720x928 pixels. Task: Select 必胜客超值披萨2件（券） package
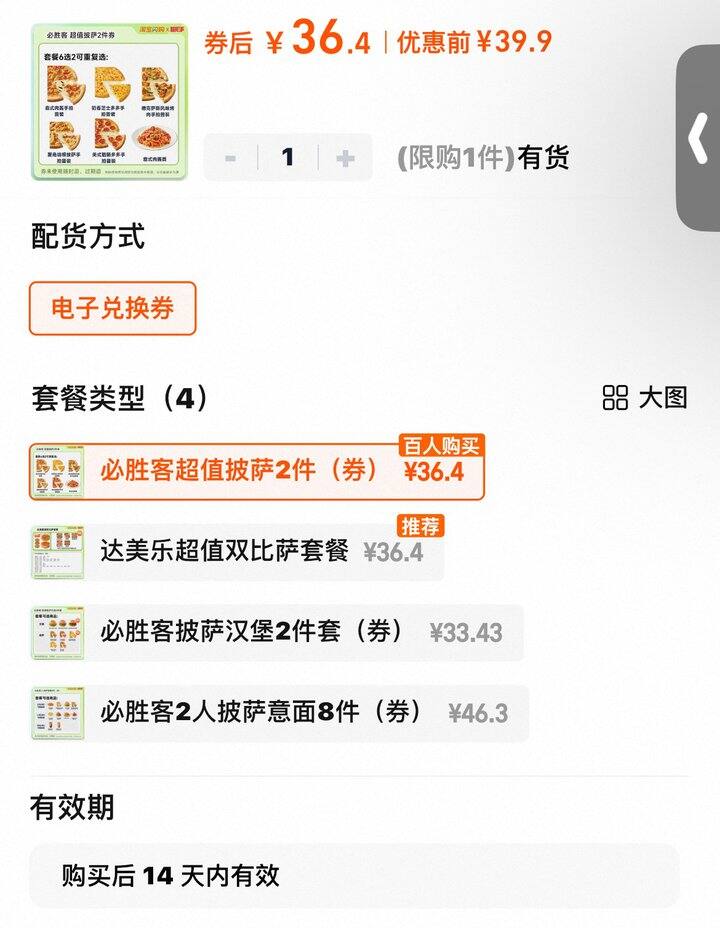click(x=257, y=472)
